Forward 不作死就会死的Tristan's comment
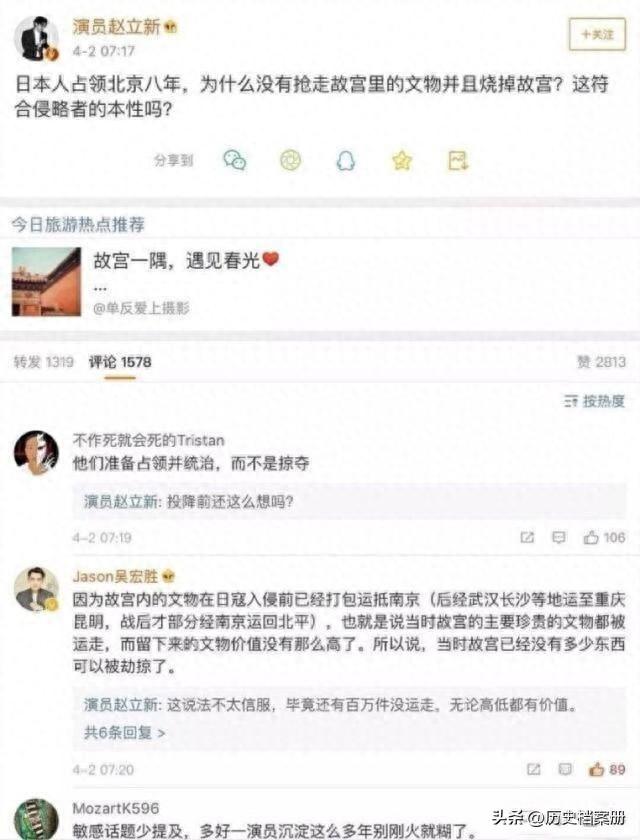 [528, 538]
